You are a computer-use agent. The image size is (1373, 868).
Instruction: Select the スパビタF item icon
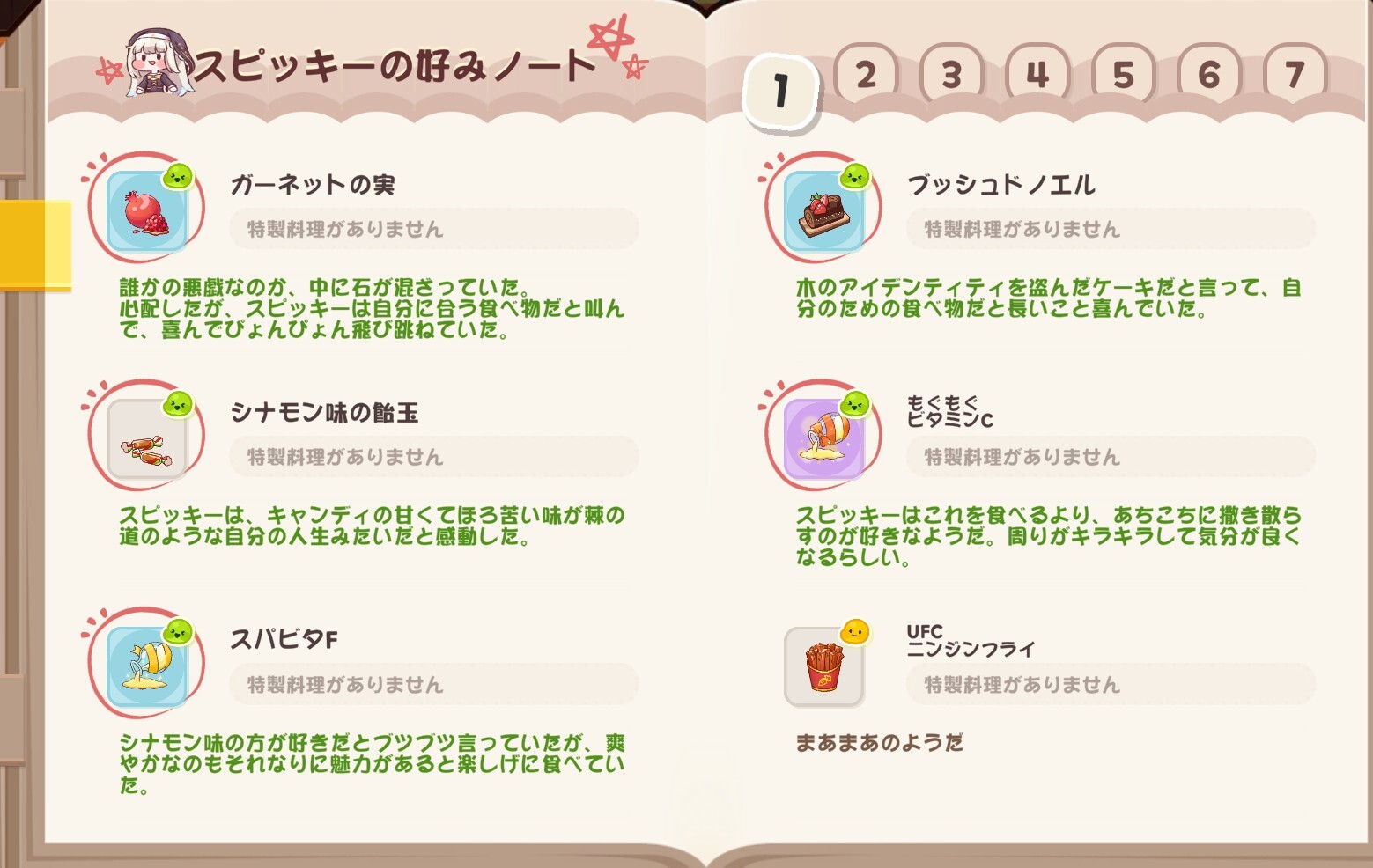tap(146, 666)
